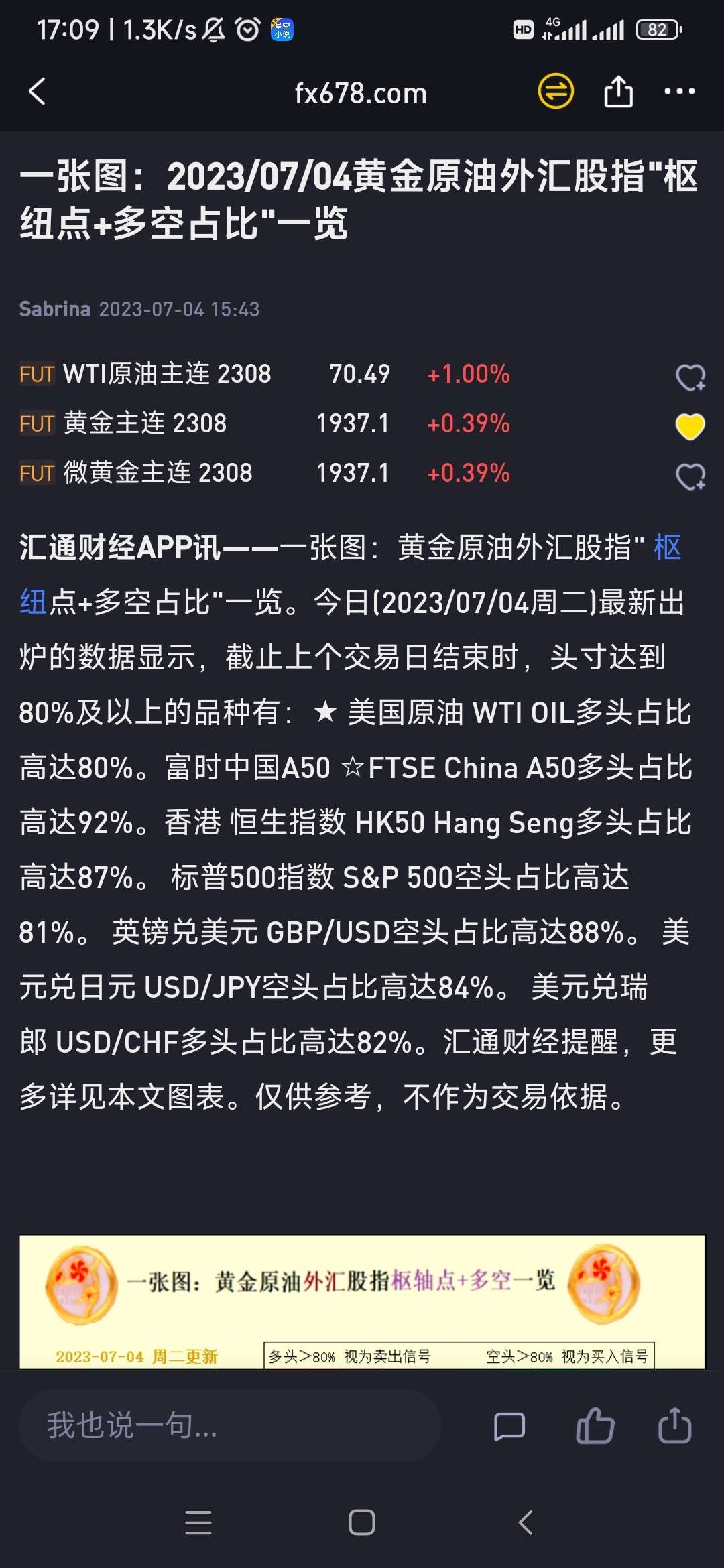Screen dimensions: 724x1568
Task: Share this page from the top bar
Action: (x=618, y=92)
